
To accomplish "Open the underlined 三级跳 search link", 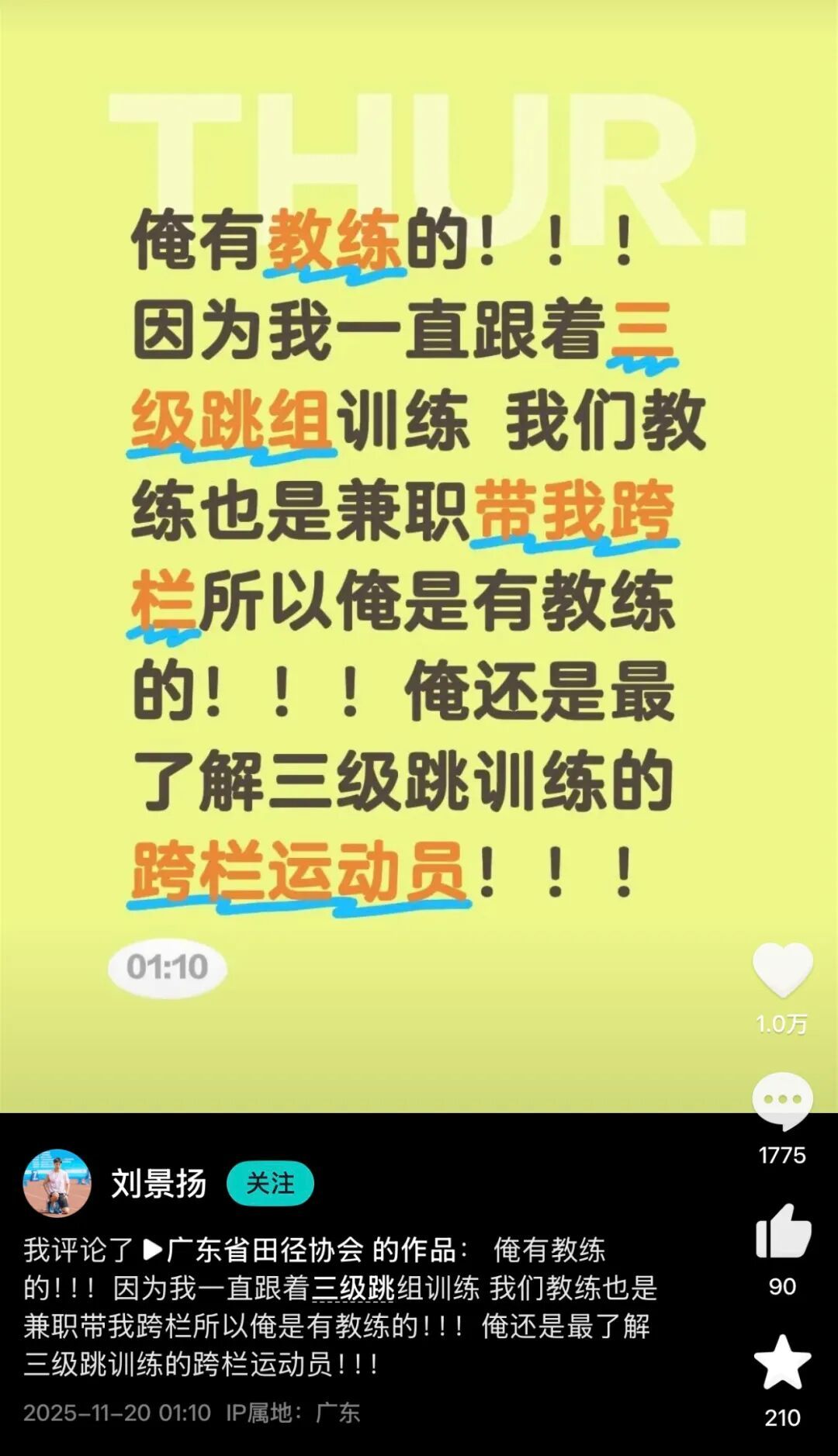I will point(354,1288).
